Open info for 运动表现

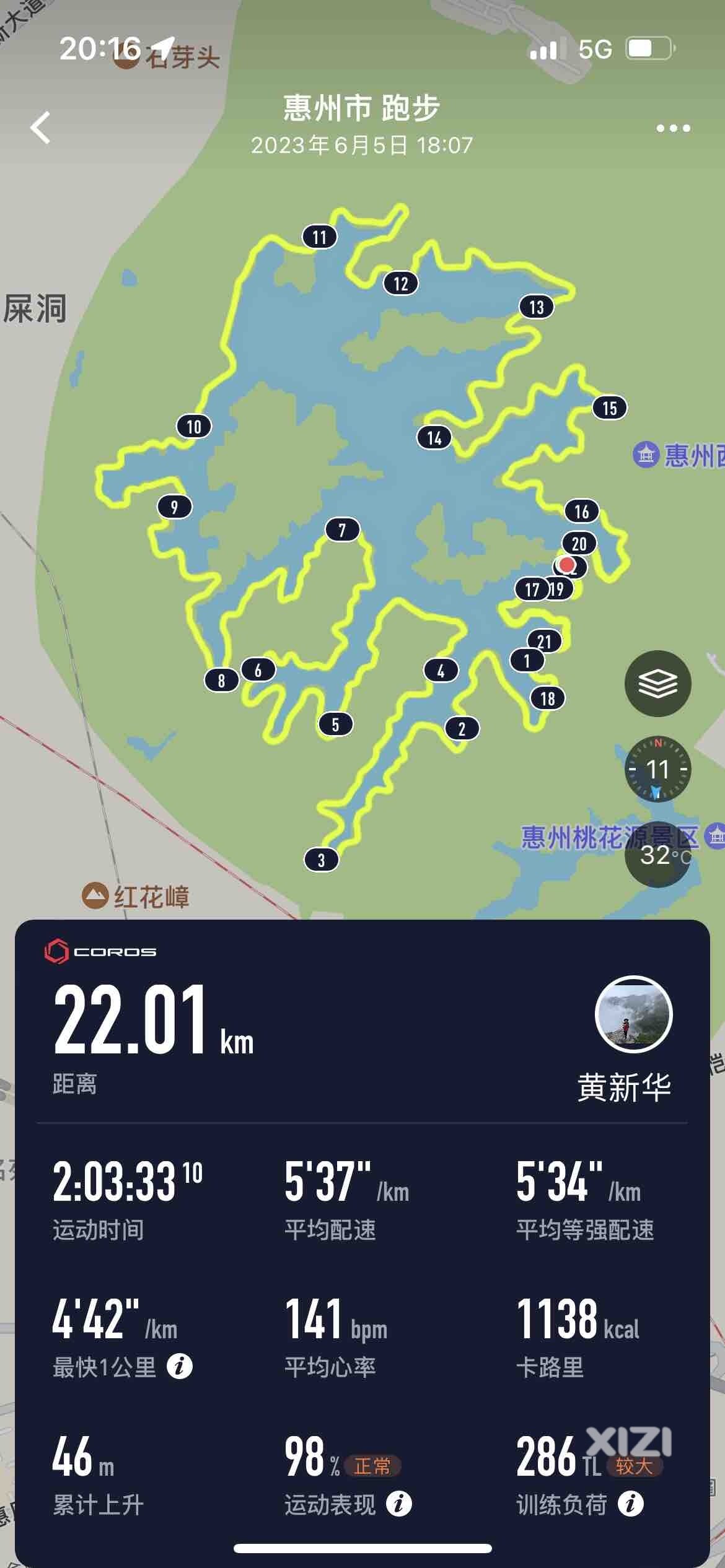(398, 1504)
